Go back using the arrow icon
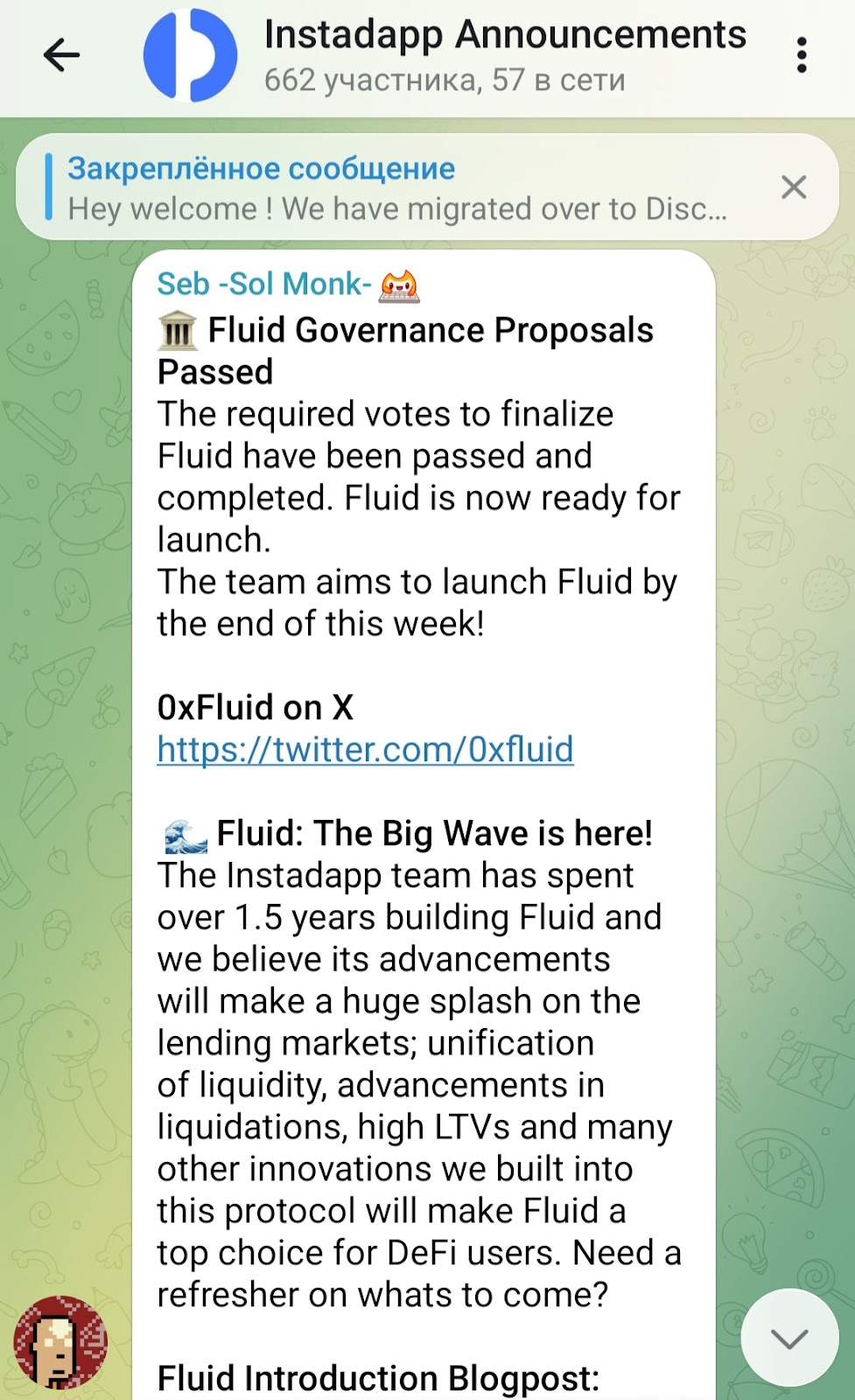The height and width of the screenshot is (1400, 855). point(61,56)
